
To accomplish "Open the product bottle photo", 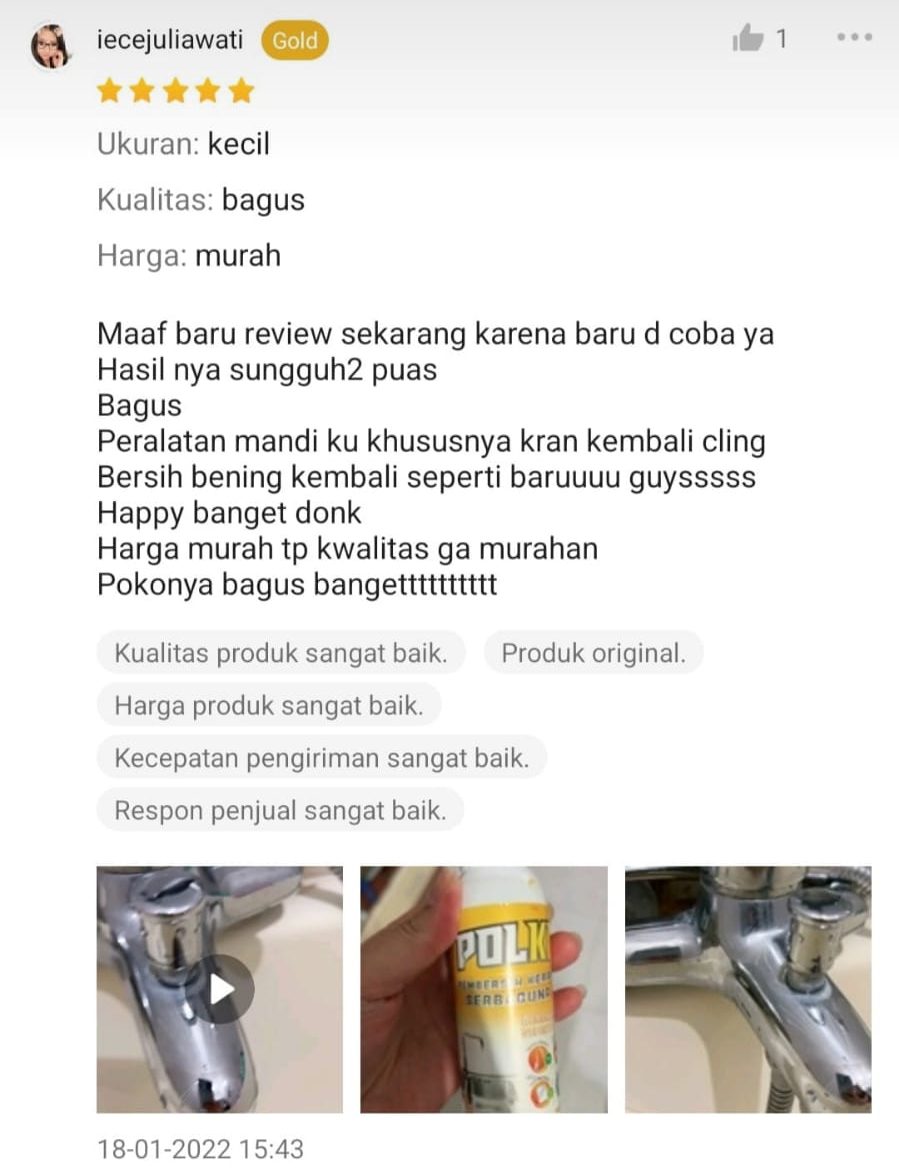I will [484, 989].
